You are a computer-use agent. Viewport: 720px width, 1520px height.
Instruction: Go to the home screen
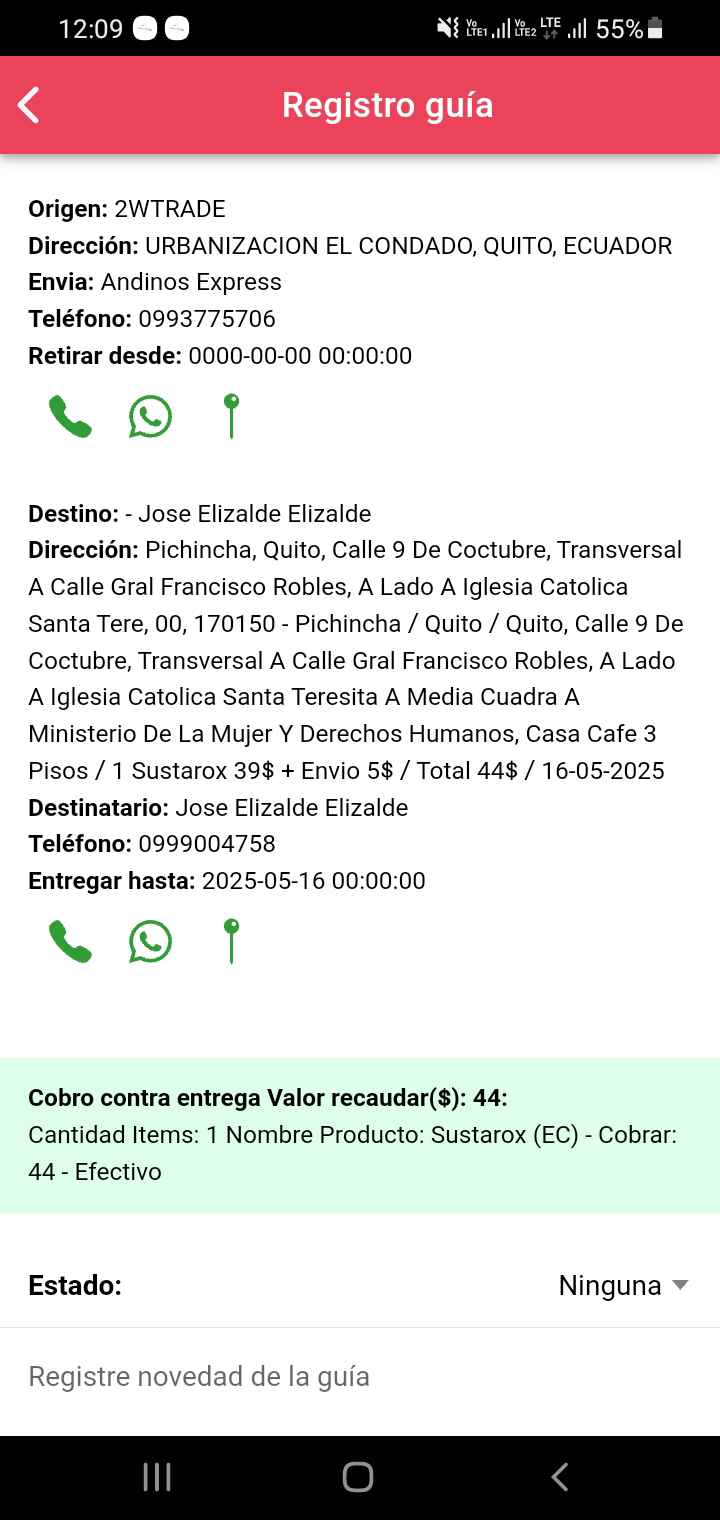click(358, 1477)
